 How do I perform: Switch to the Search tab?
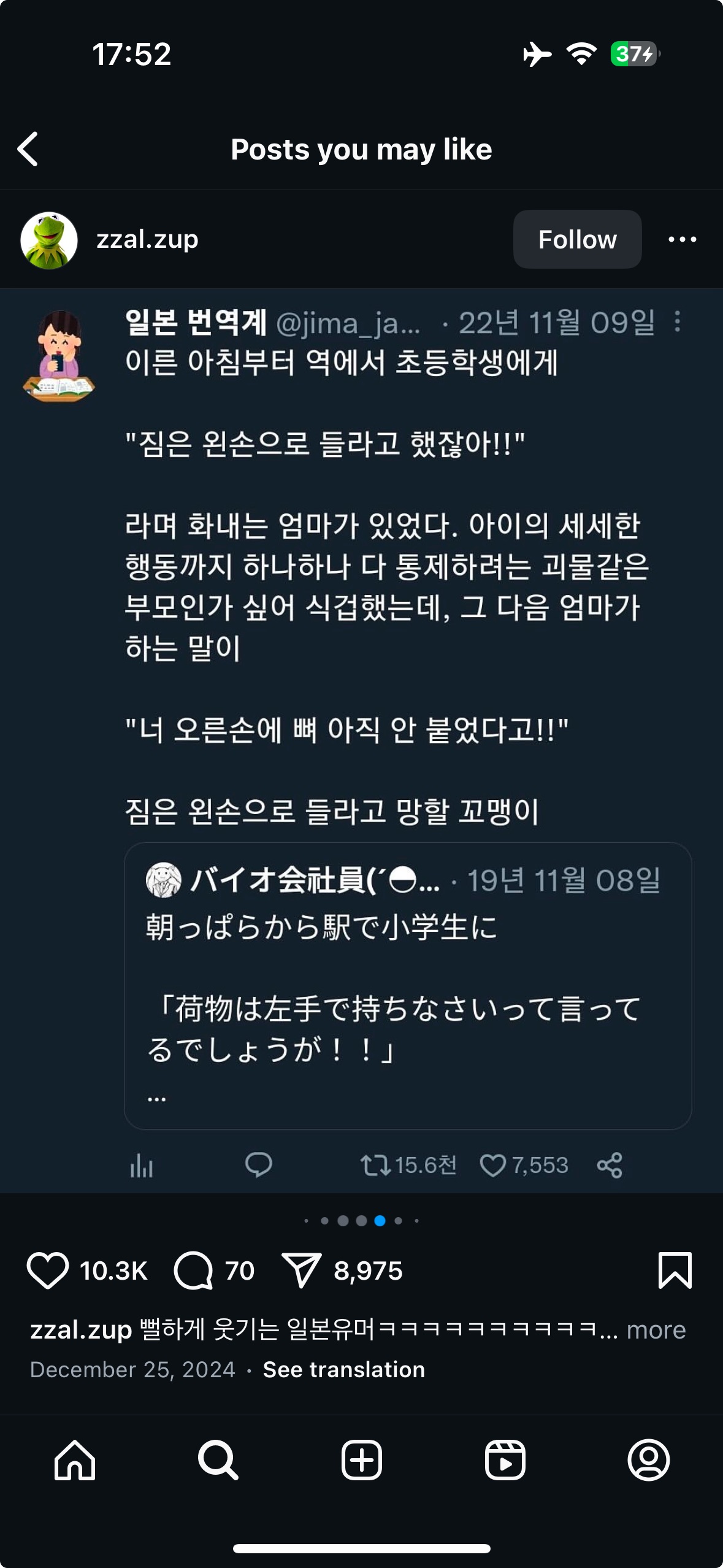click(x=218, y=1460)
